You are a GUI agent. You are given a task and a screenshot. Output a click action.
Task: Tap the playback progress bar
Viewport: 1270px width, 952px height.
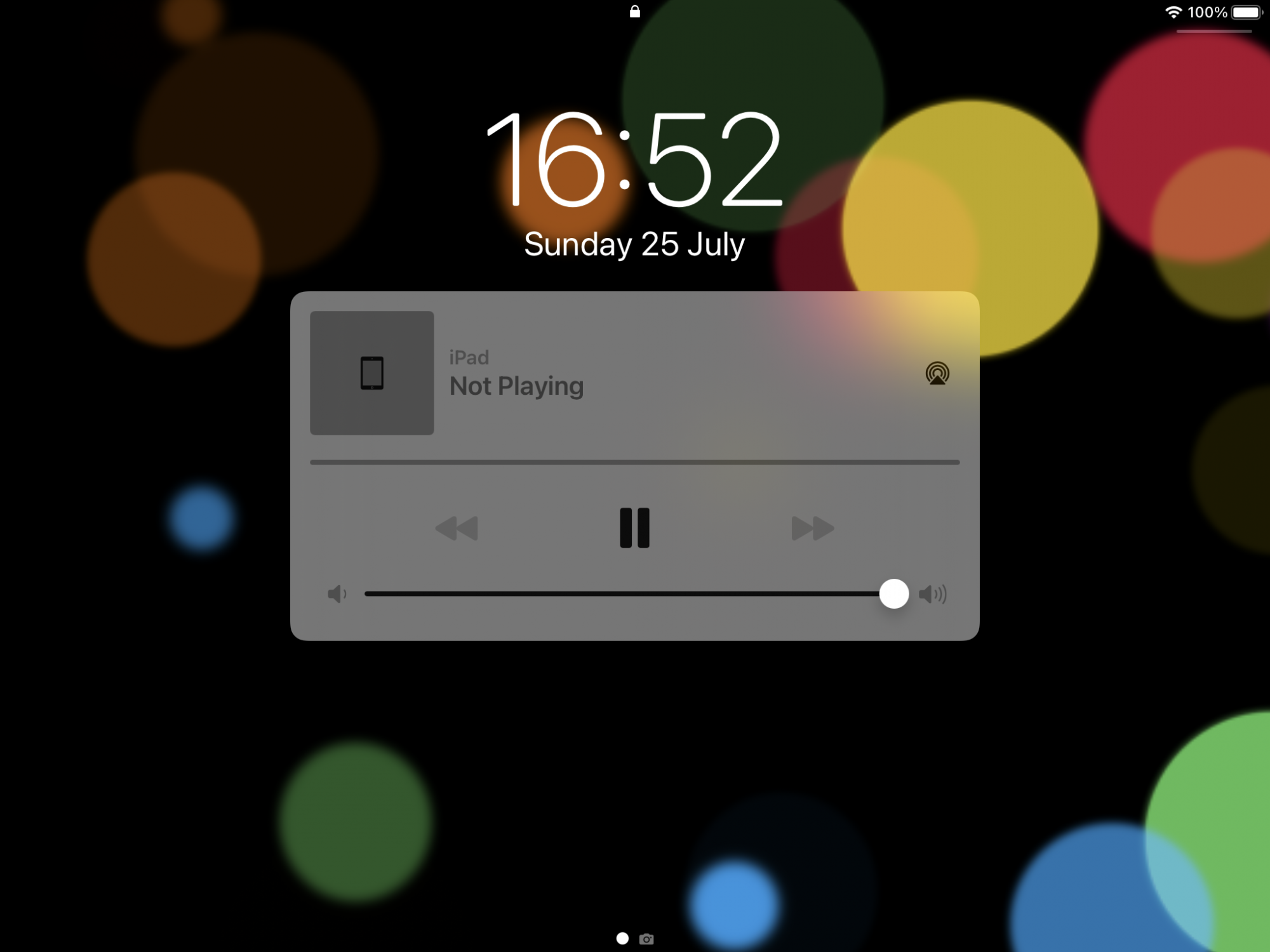pos(634,463)
